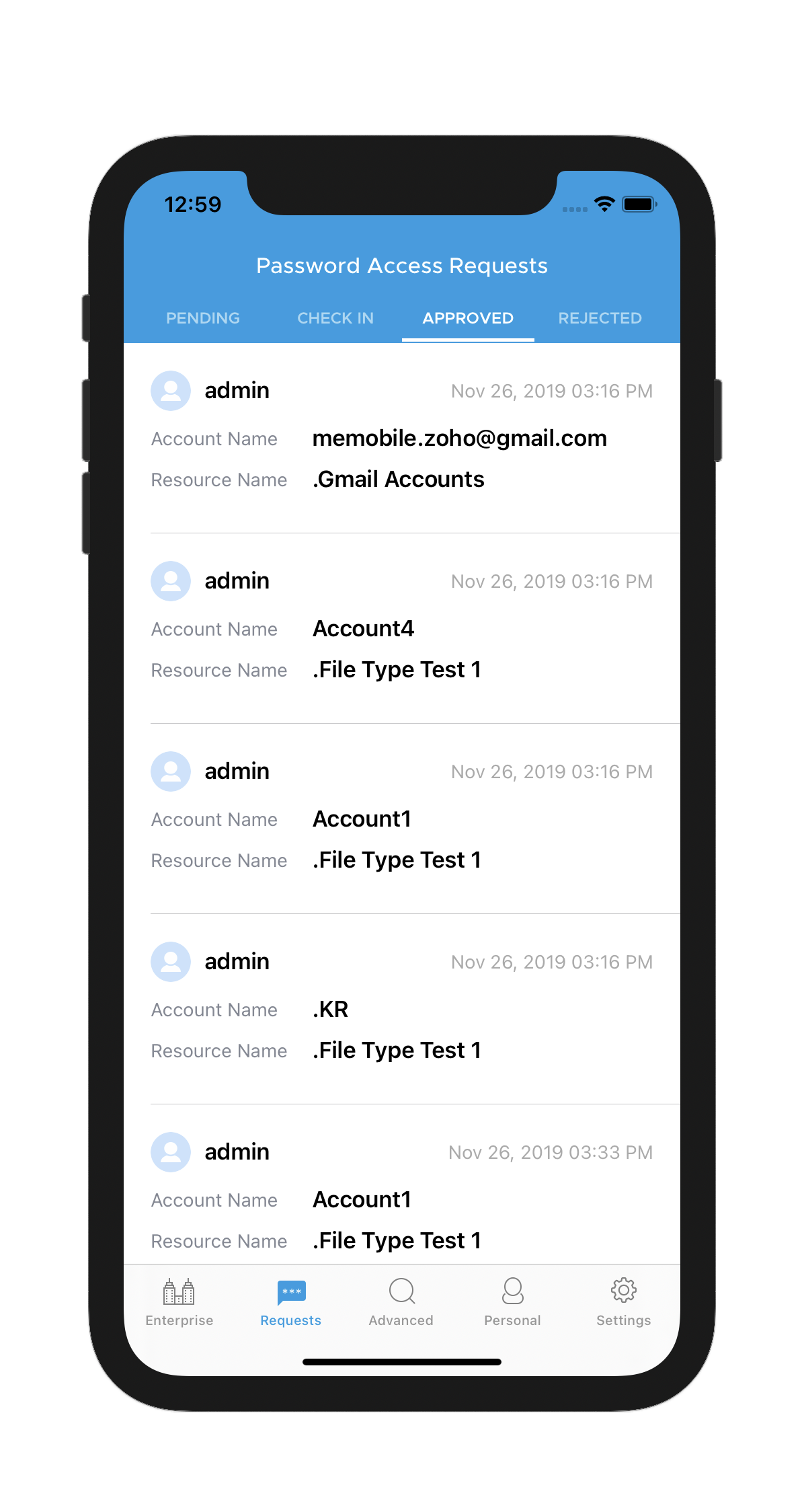
Task: Open the Account1 request from 03:33 PM
Action: pyautogui.click(x=401, y=1199)
